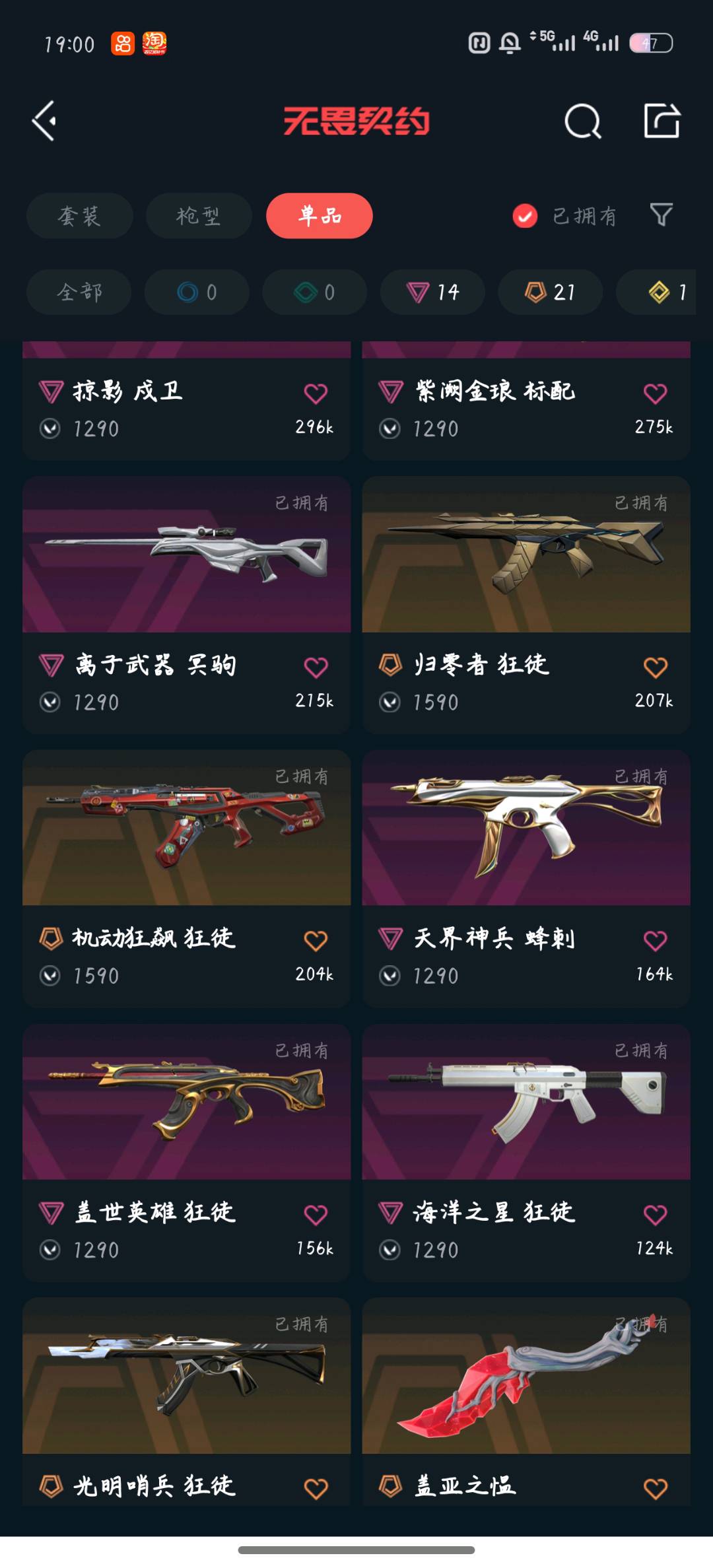The width and height of the screenshot is (713, 1568).
Task: Open the 光明哨兵 狂徒 skin card
Action: tap(186, 1402)
